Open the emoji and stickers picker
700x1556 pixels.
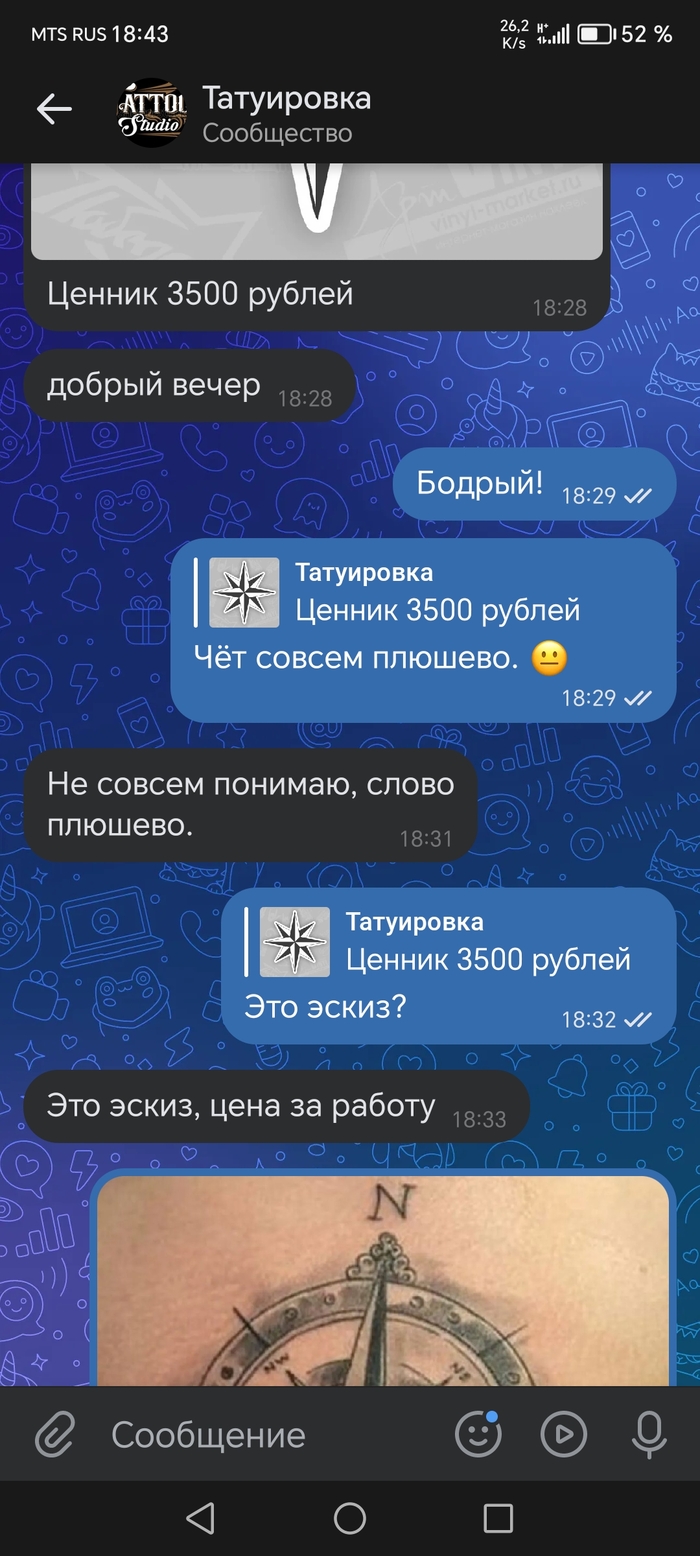pyautogui.click(x=478, y=1435)
